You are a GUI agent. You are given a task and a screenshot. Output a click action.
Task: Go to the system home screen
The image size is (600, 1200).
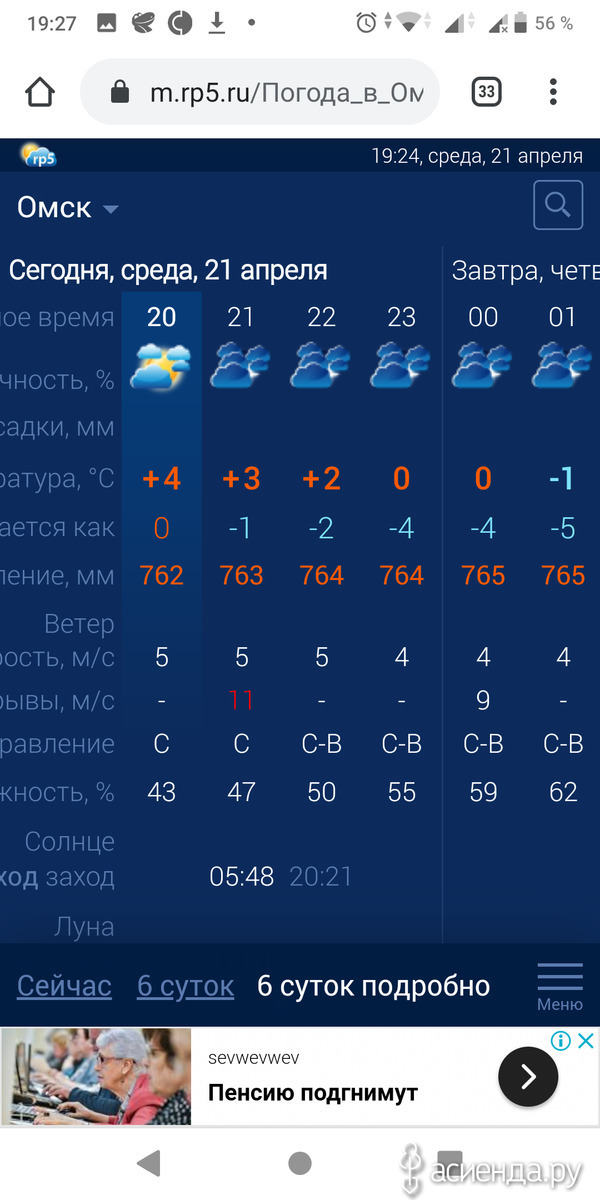(x=299, y=1162)
